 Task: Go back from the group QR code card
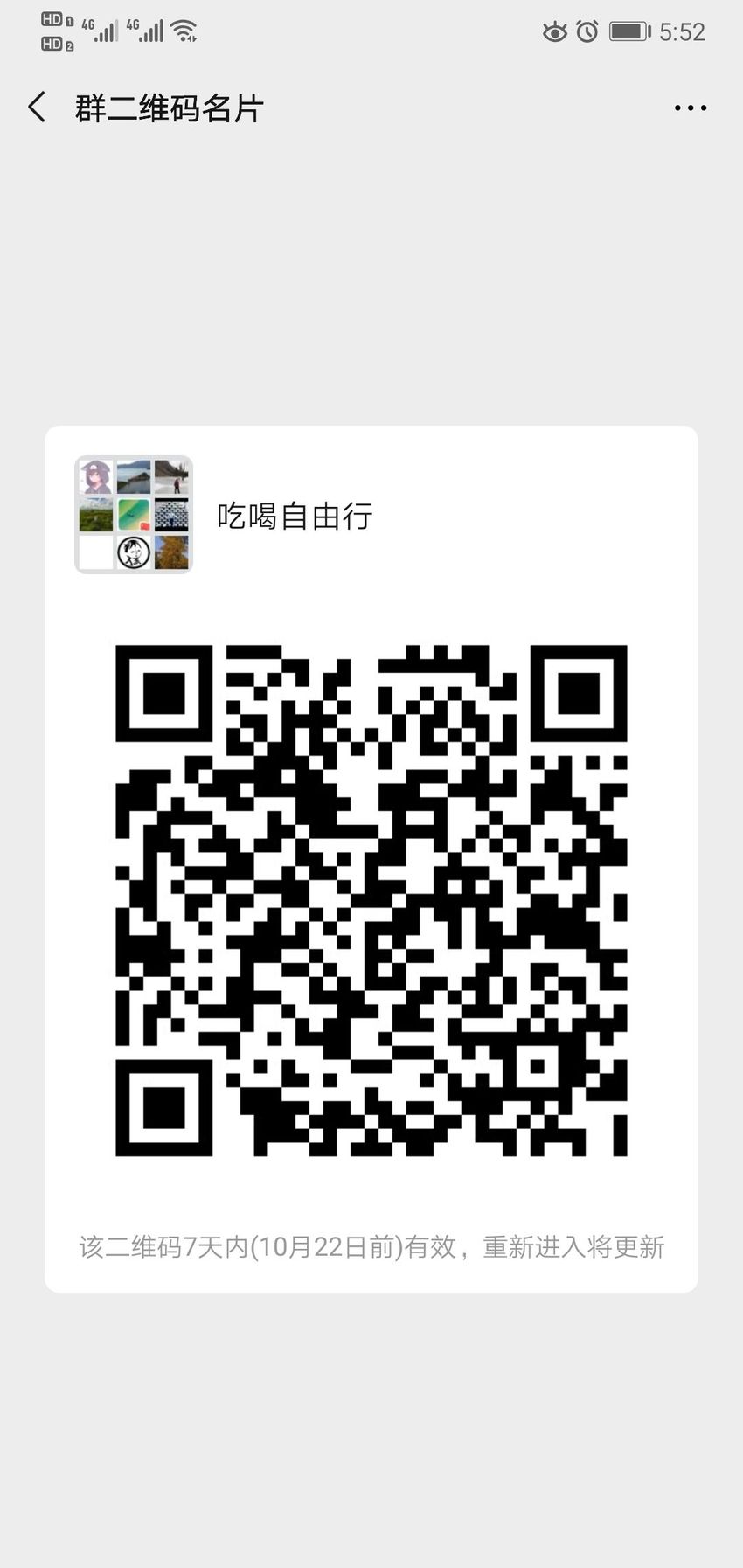tap(37, 108)
